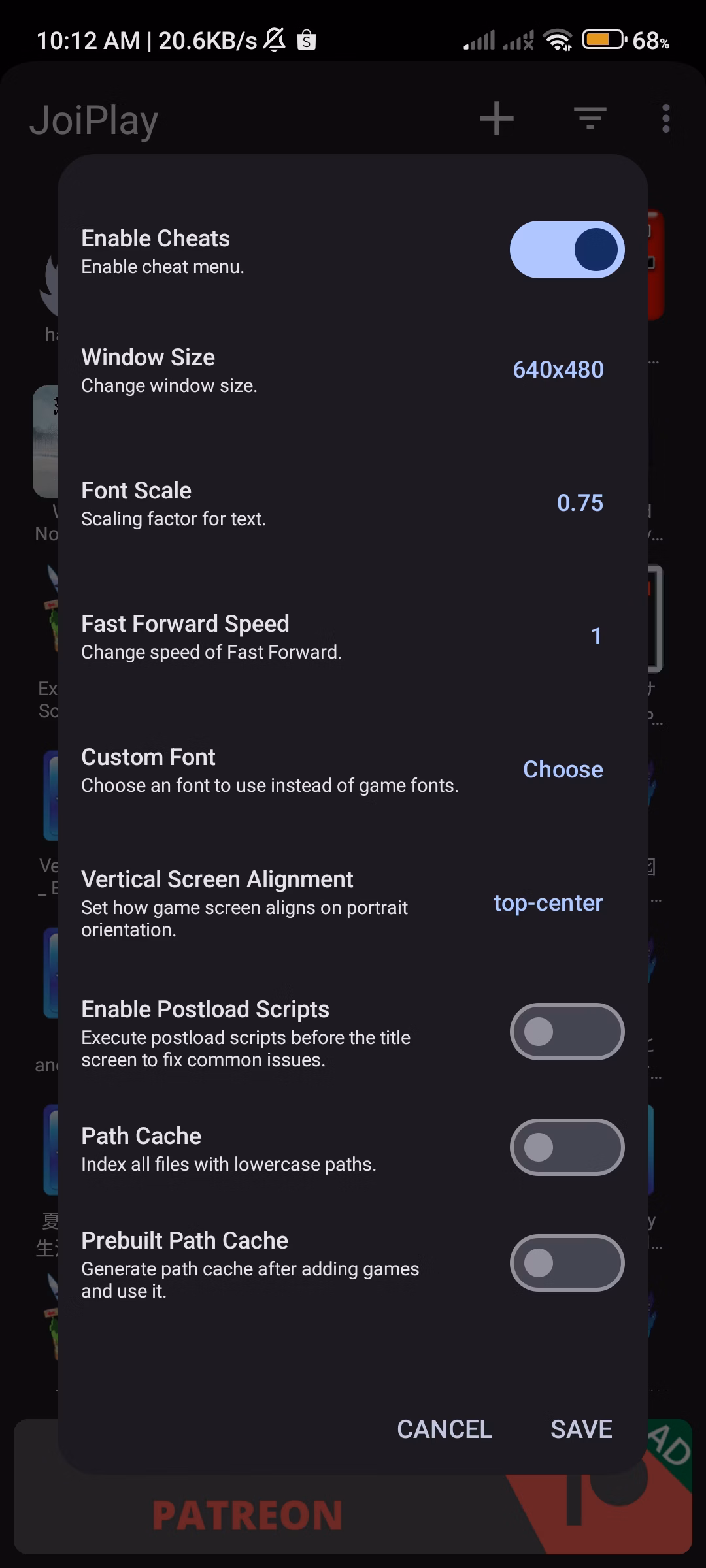The image size is (706, 1568).
Task: Change the top-center vertical screen alignment
Action: coord(548,903)
